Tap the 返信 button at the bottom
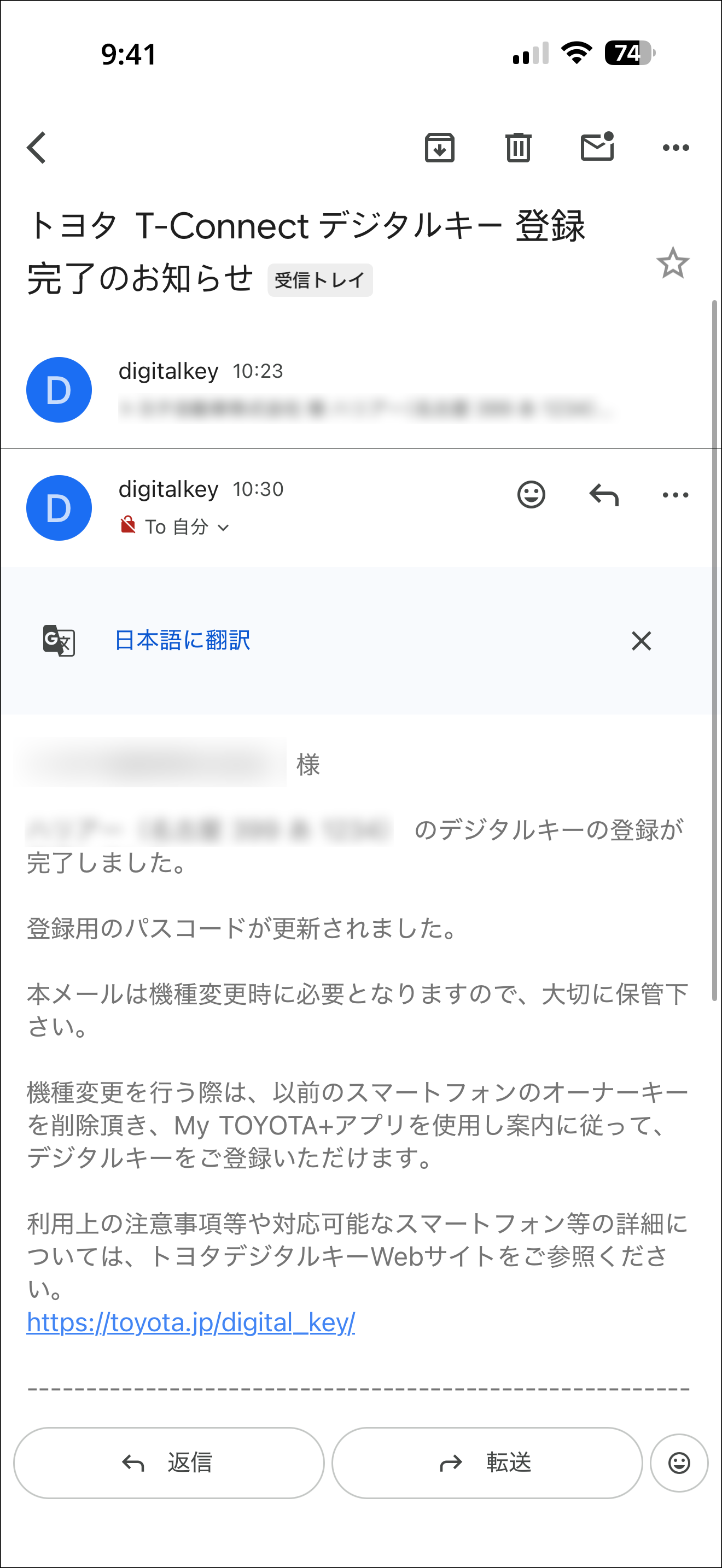The image size is (722, 1568). pyautogui.click(x=168, y=1462)
